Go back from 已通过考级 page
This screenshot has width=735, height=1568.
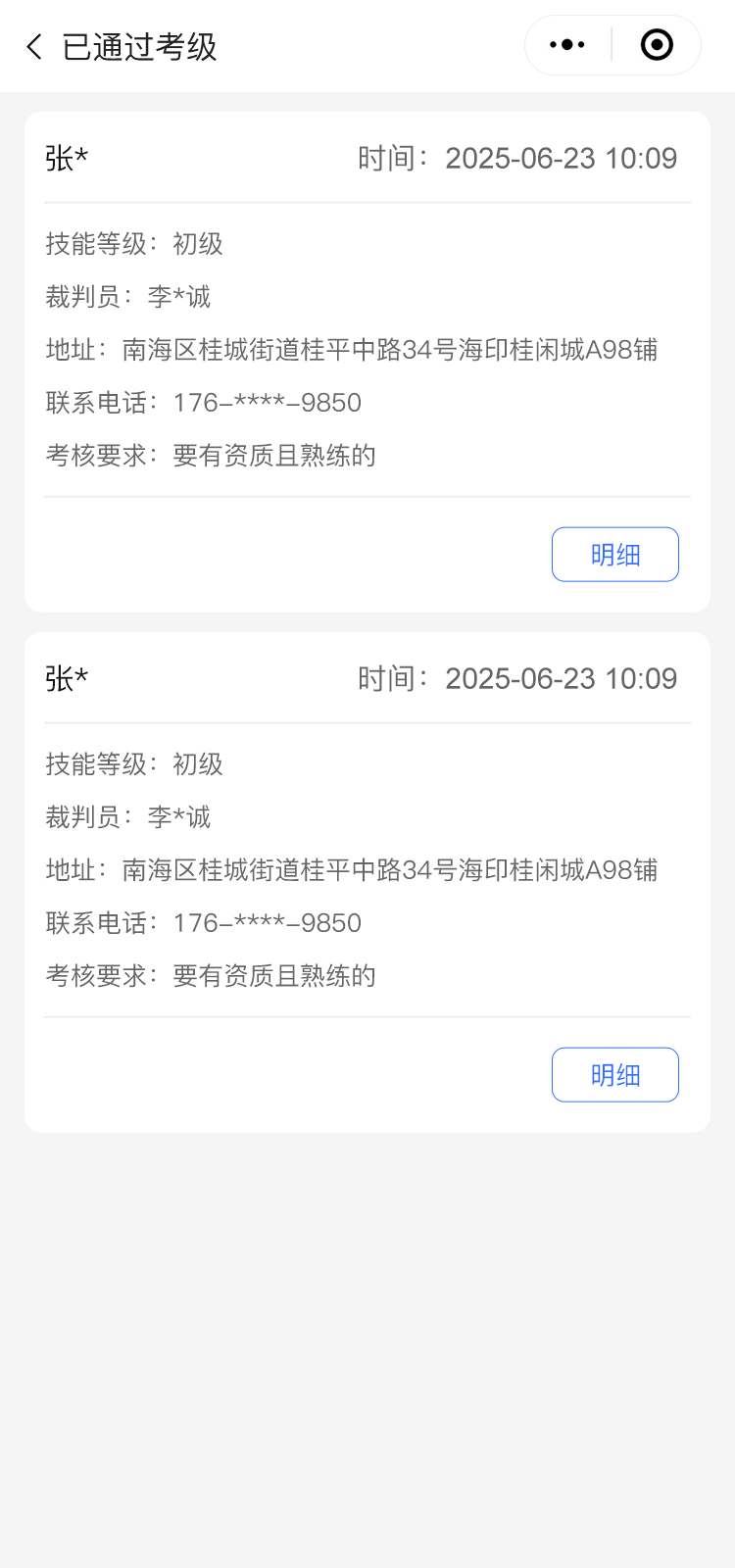pyautogui.click(x=35, y=46)
